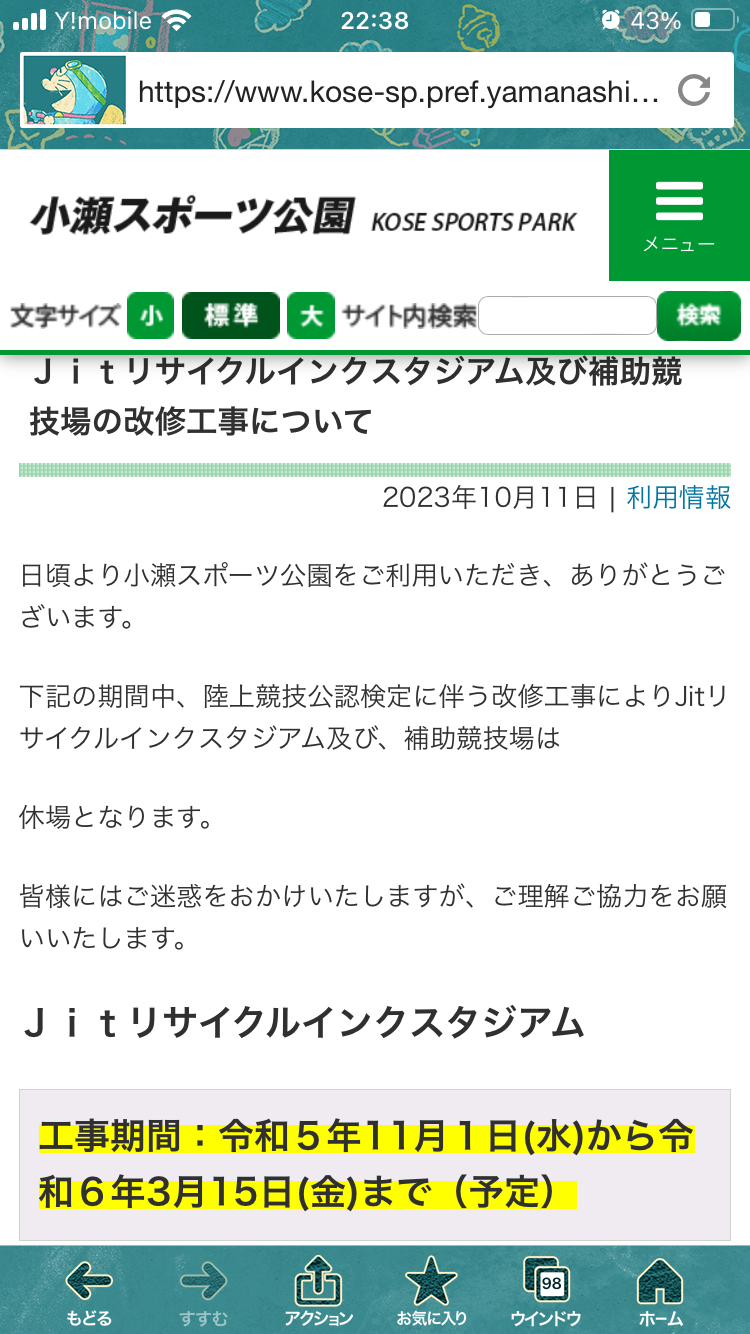Show open windows with ウインドウ
This screenshot has width=750, height=1334.
click(x=546, y=1291)
